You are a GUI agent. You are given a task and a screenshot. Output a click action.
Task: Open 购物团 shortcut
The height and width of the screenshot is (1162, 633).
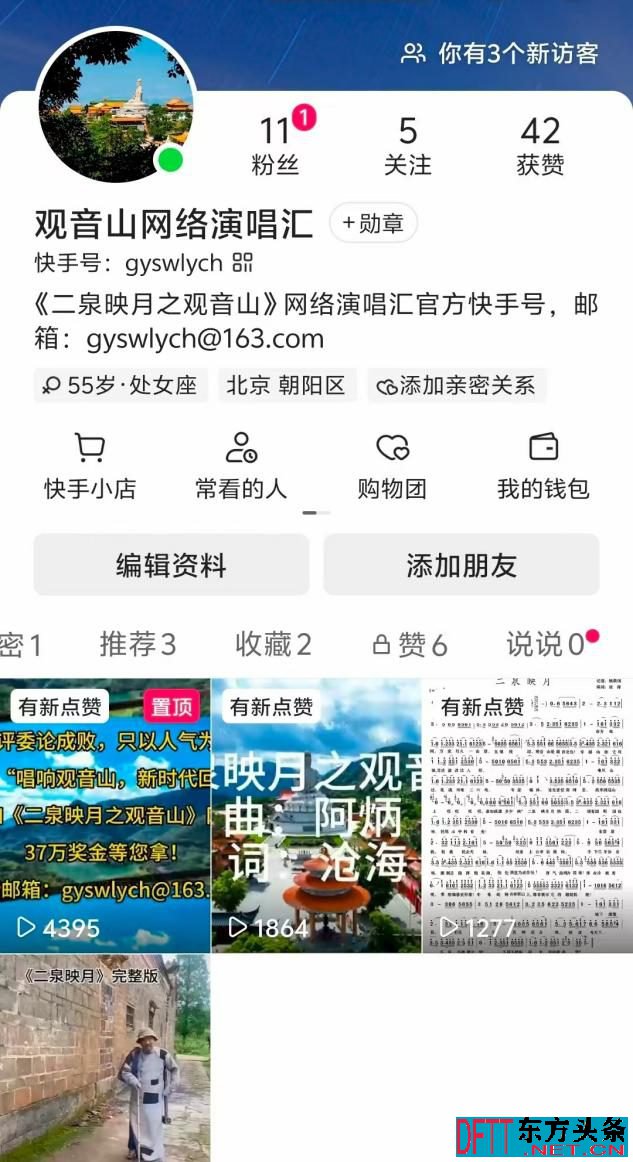pos(392,466)
